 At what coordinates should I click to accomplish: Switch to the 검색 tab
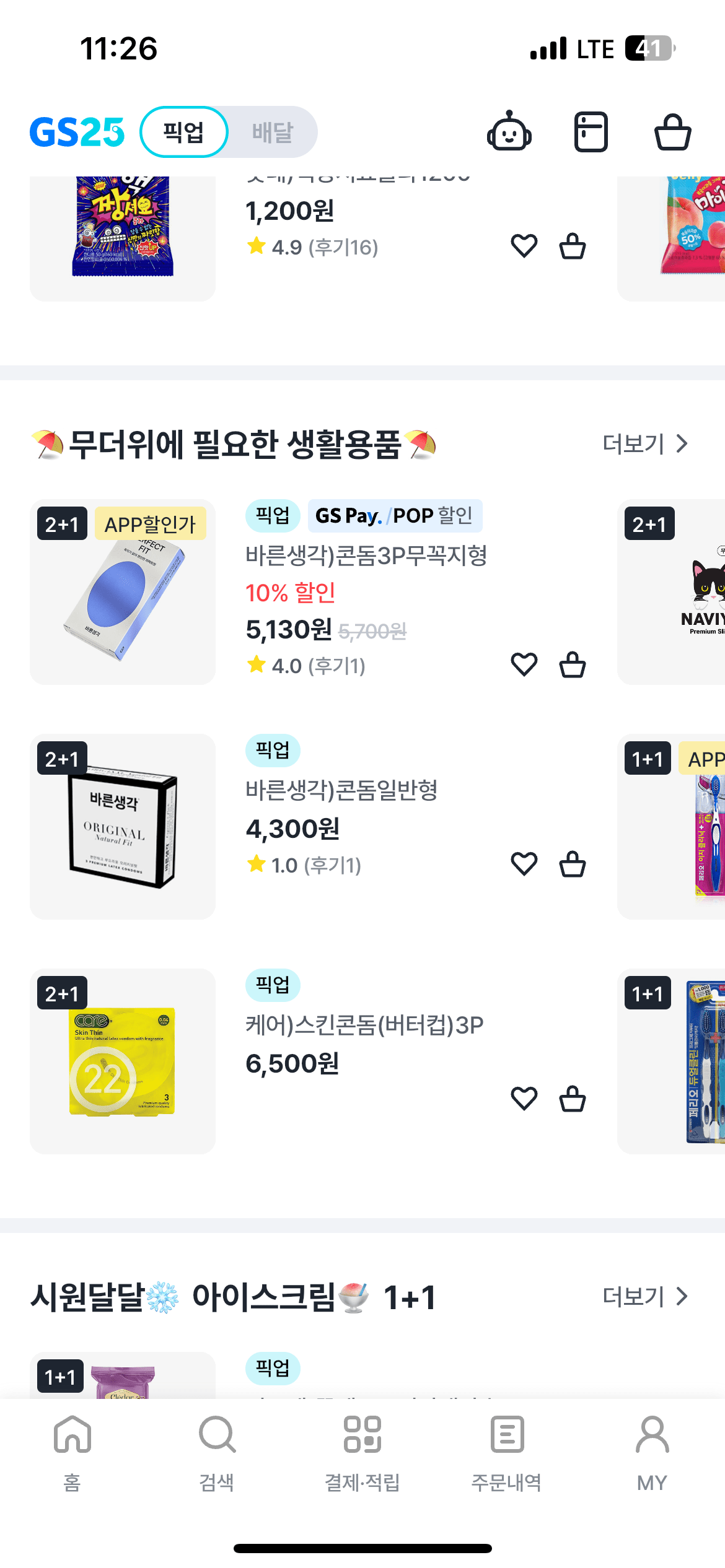pyautogui.click(x=217, y=1452)
